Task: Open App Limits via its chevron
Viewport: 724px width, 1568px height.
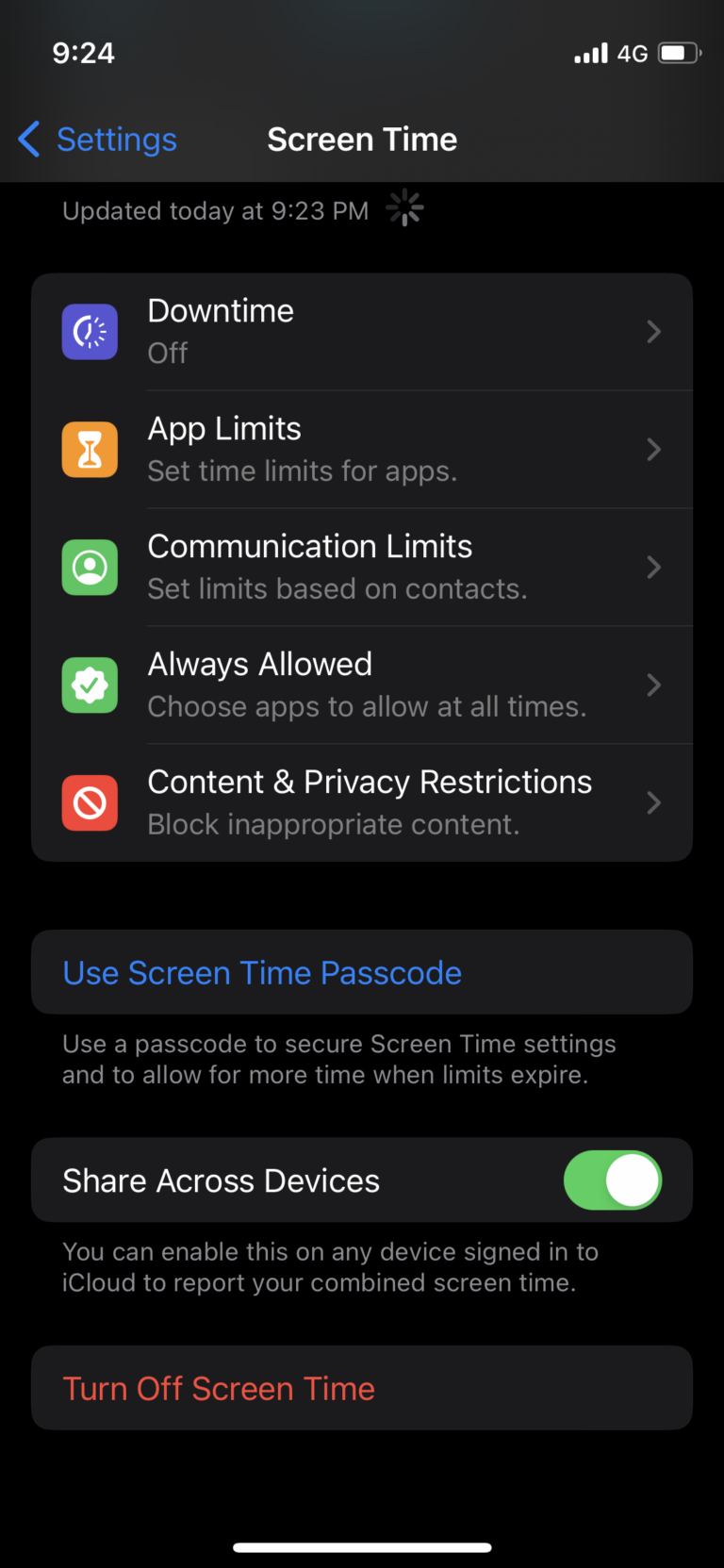Action: click(653, 450)
